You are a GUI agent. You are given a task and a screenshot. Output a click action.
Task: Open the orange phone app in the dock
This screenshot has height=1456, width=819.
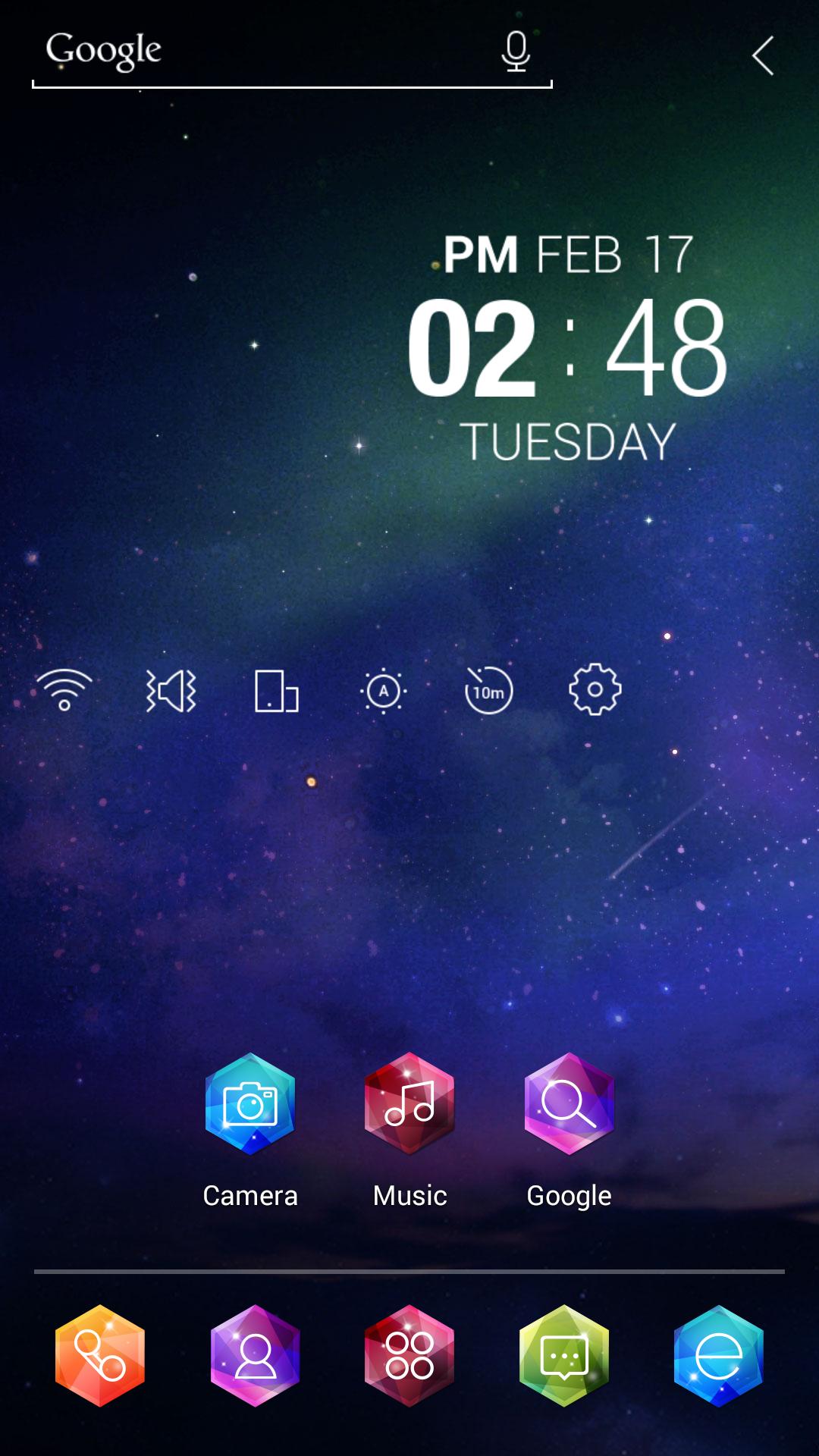[100, 1356]
